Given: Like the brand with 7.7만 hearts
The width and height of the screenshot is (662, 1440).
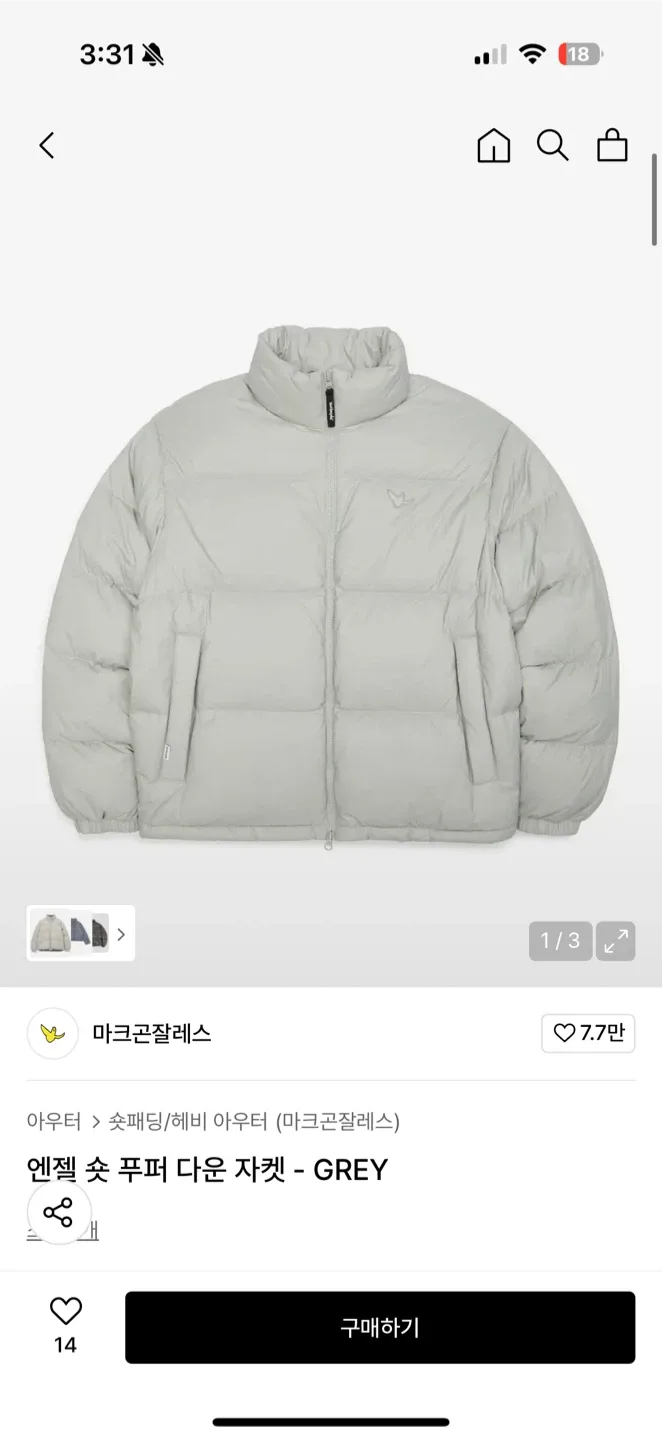Looking at the screenshot, I should (x=588, y=1033).
